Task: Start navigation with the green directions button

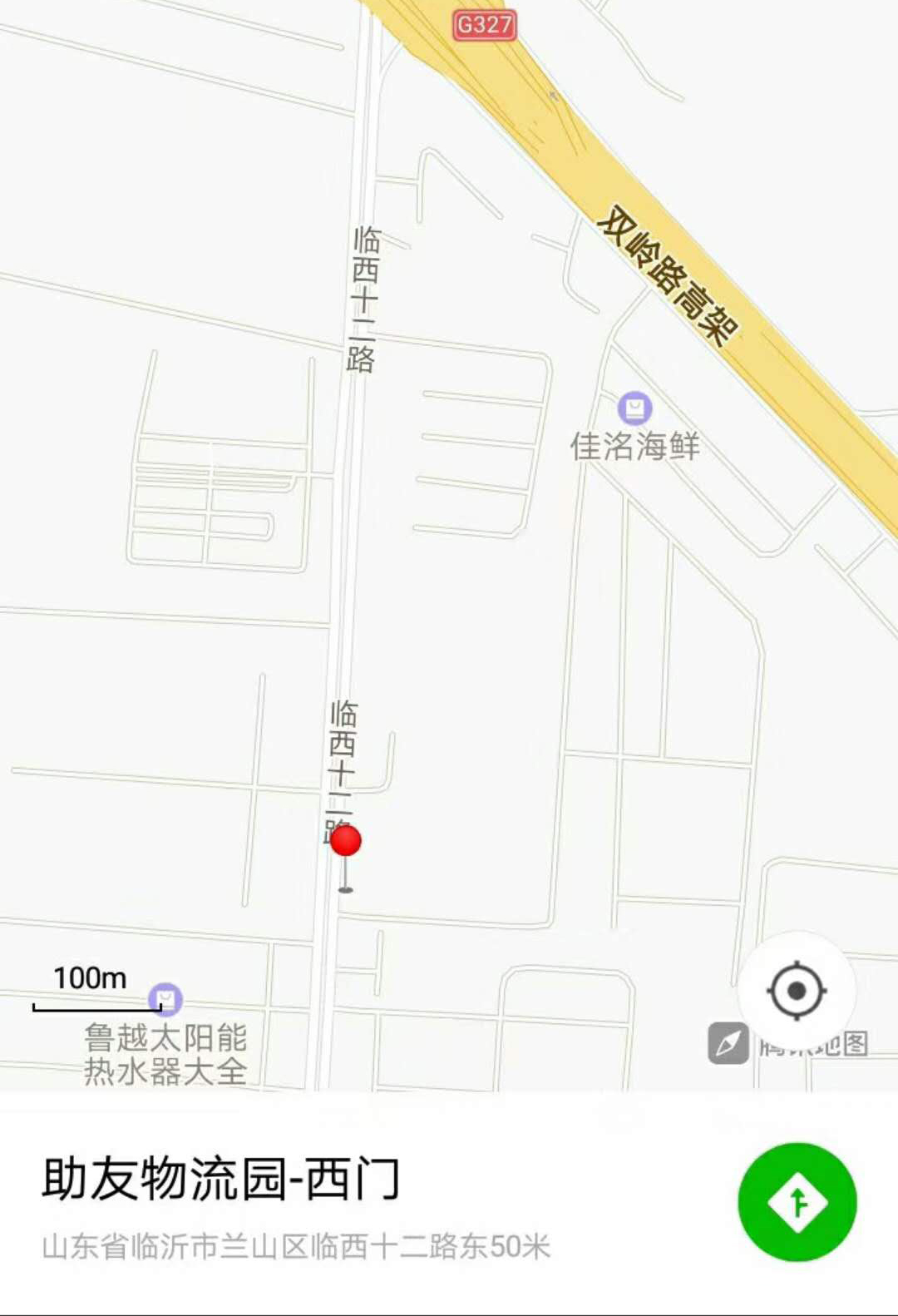Action: point(797,1202)
